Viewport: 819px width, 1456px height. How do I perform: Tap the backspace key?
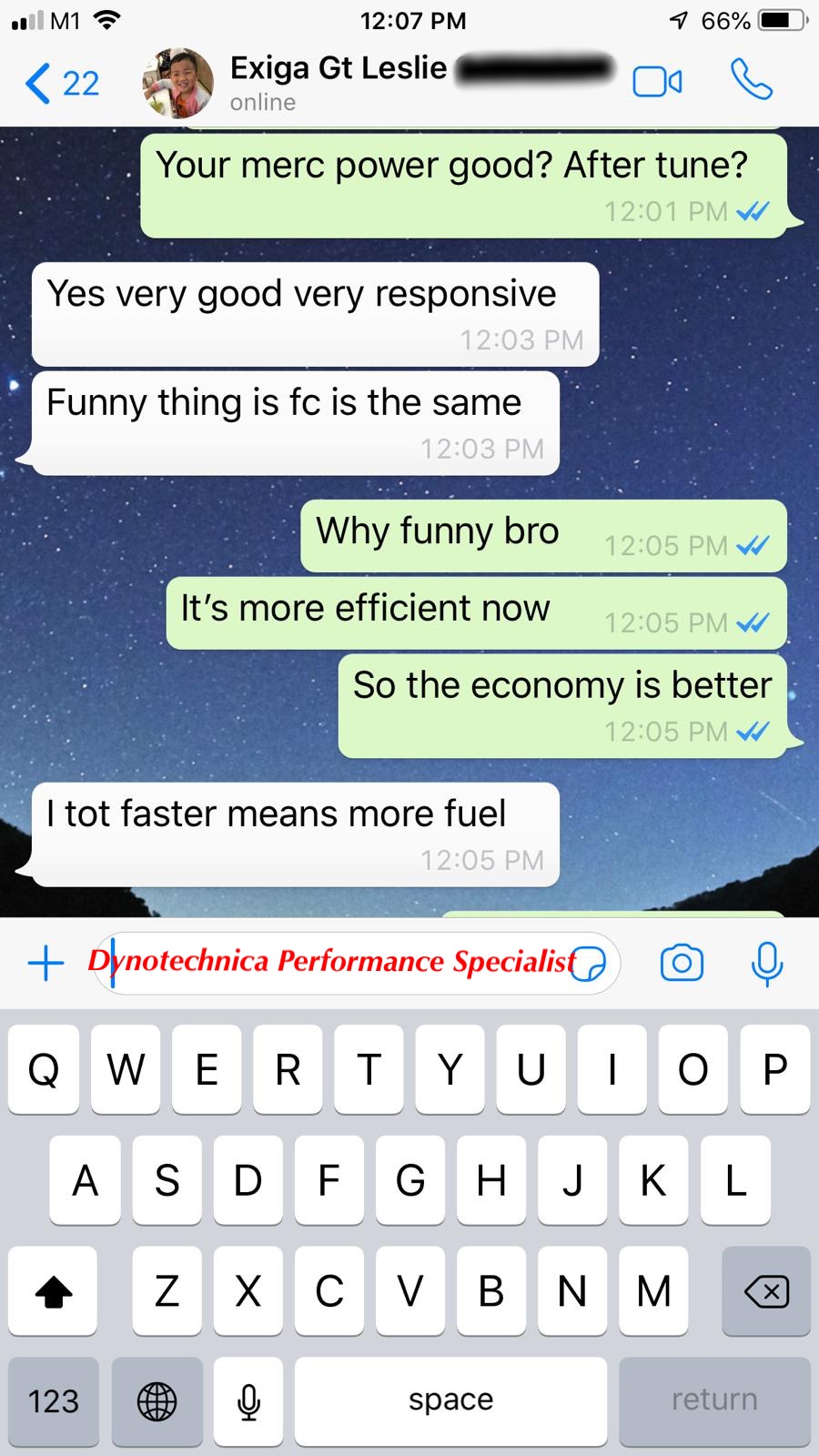(765, 1290)
